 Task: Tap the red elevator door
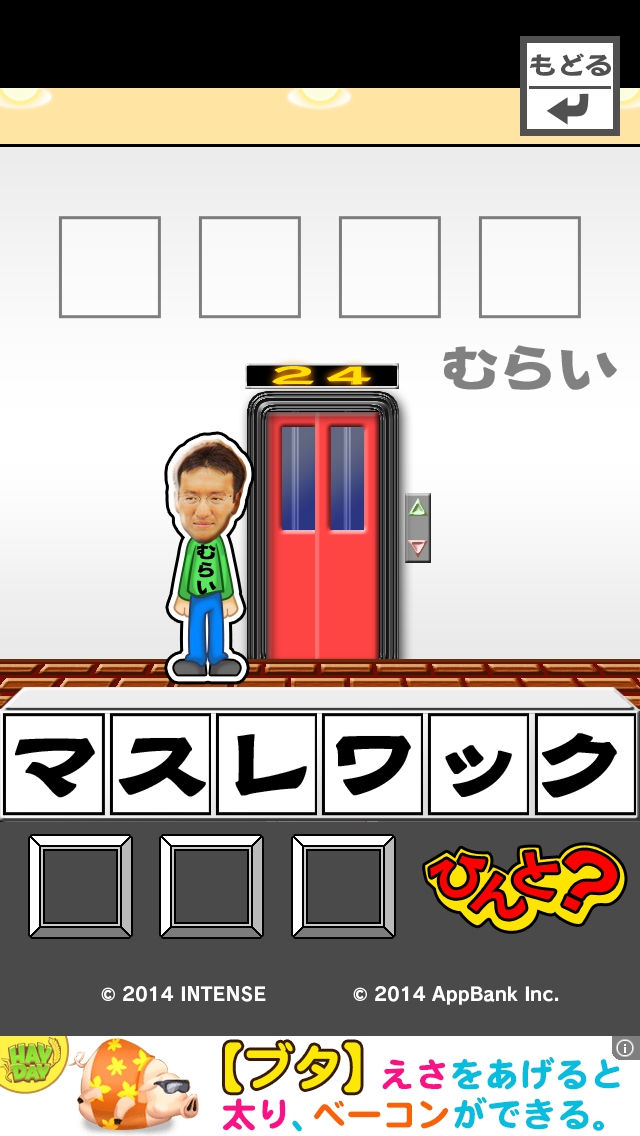click(x=322, y=540)
